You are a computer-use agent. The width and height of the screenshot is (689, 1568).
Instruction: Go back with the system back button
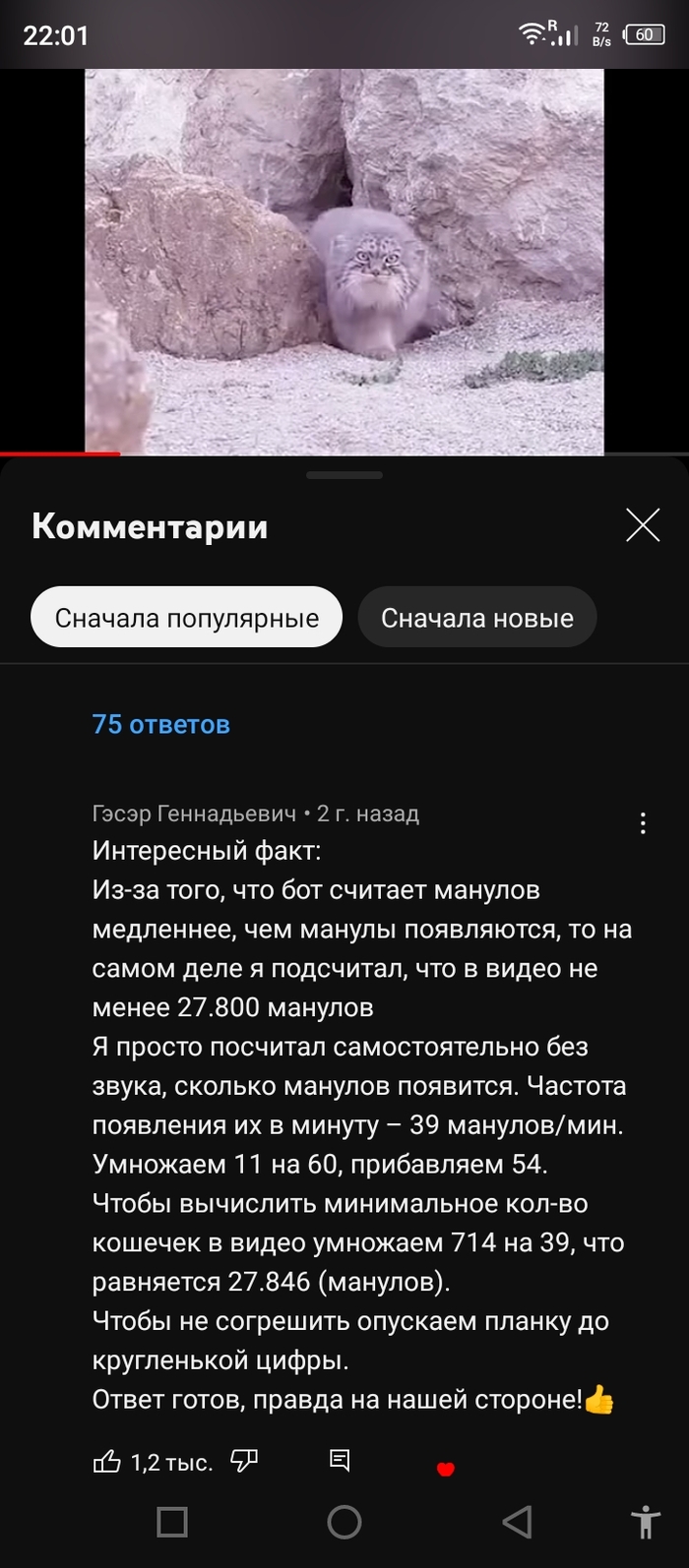pyautogui.click(x=517, y=1522)
